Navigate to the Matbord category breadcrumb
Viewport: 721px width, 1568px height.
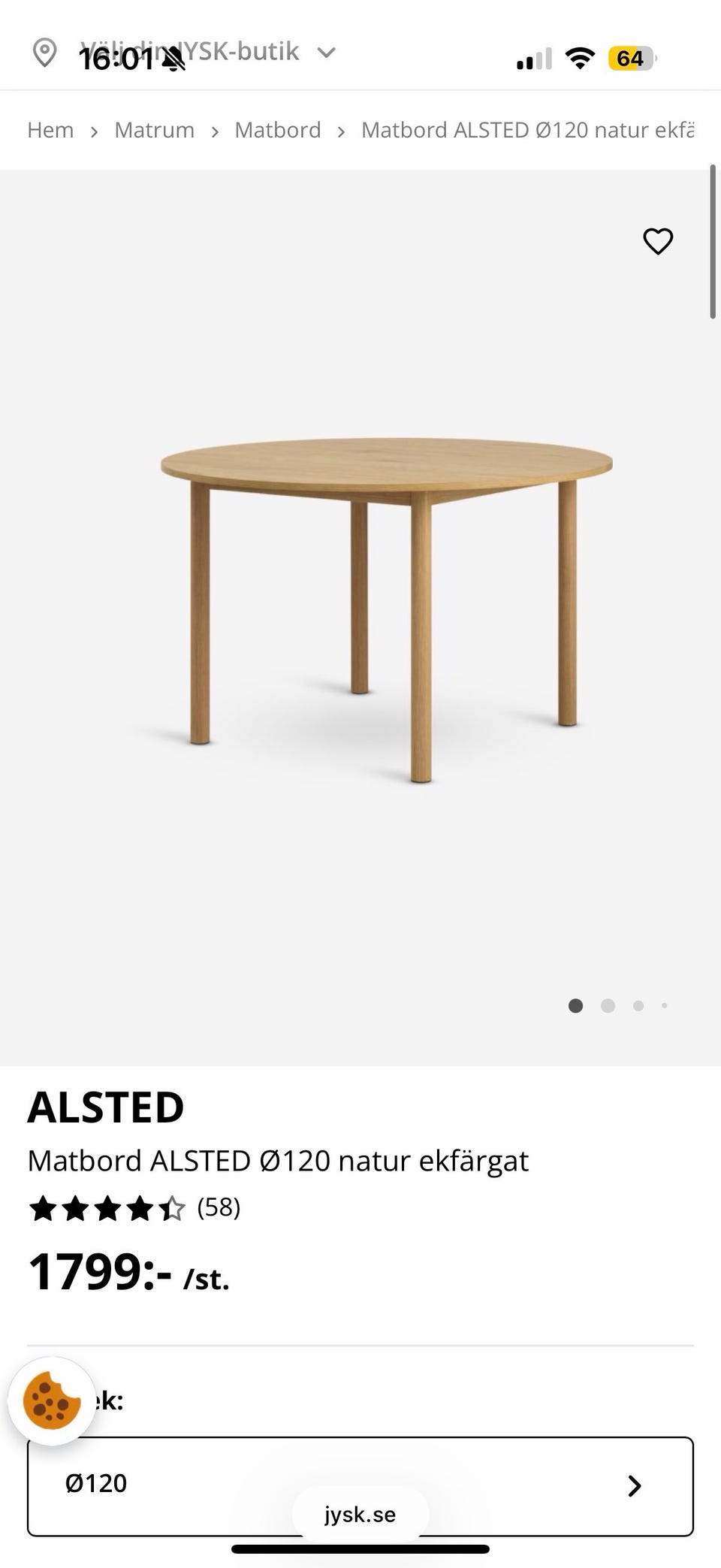(x=278, y=130)
